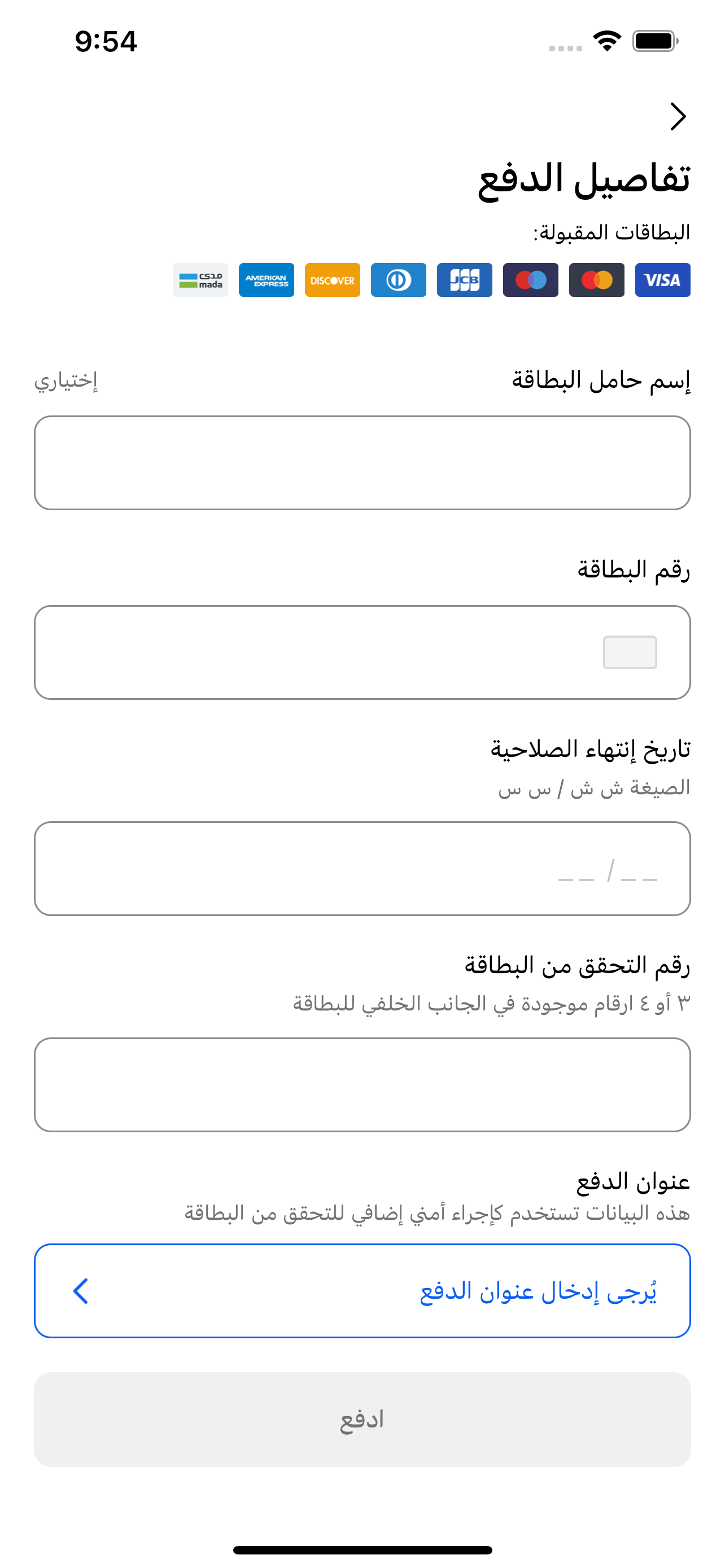The height and width of the screenshot is (1568, 725).
Task: Select the Mastercard icon
Action: (597, 280)
